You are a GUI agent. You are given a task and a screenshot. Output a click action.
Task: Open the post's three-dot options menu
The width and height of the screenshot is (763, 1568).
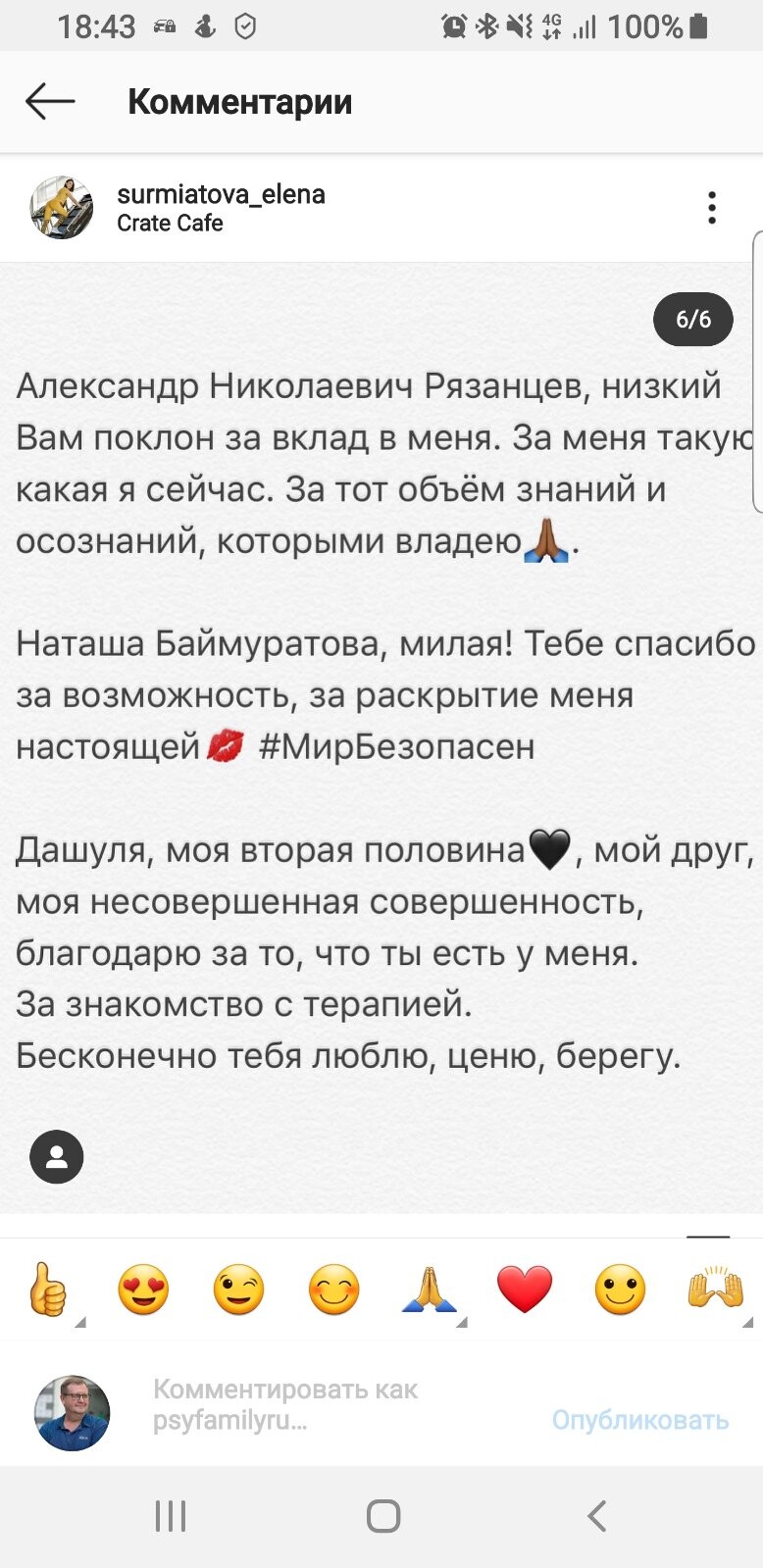(x=712, y=208)
